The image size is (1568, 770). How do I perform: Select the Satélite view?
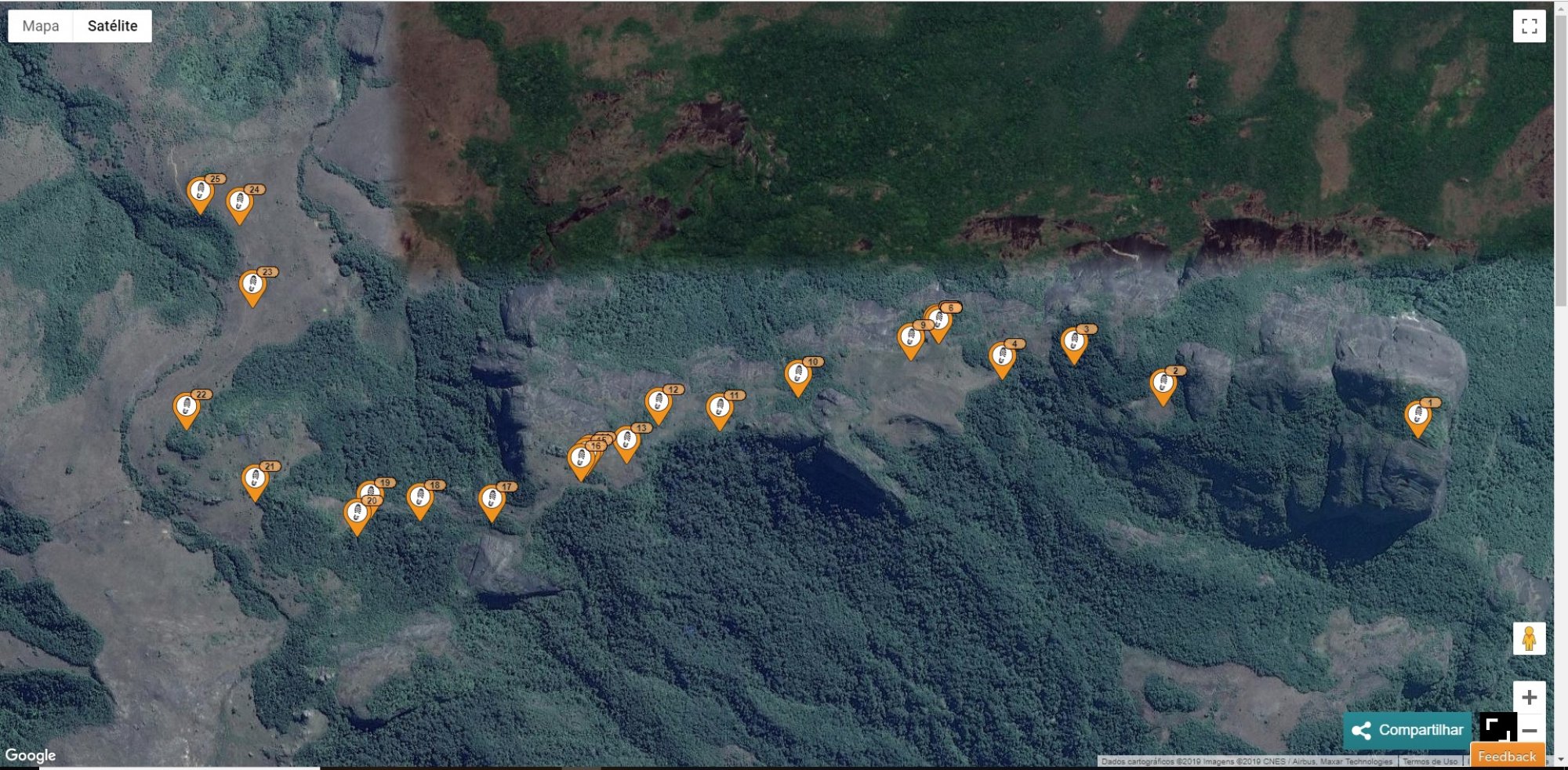click(x=112, y=26)
